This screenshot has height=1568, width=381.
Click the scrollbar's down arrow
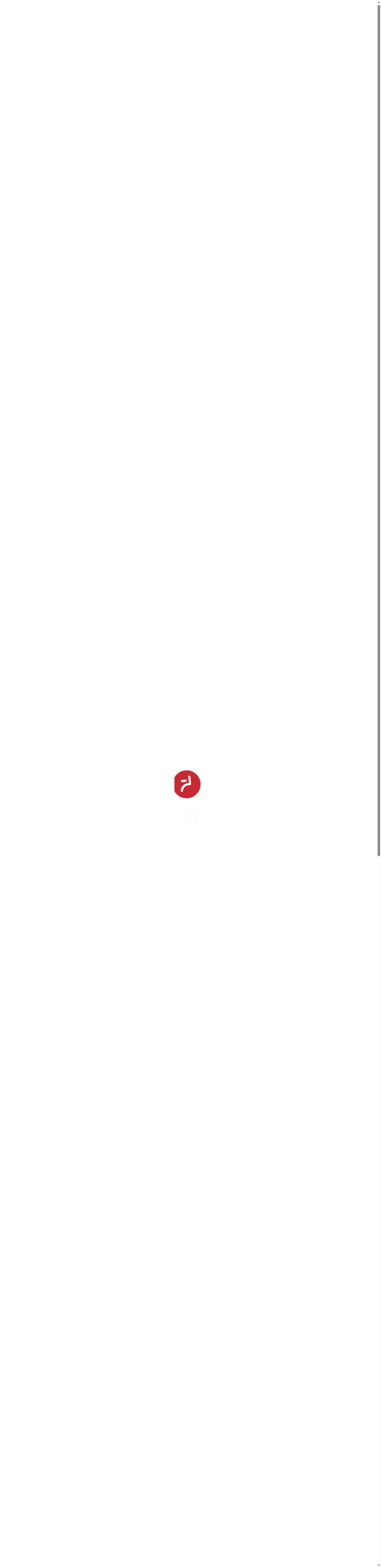tap(378, 1565)
